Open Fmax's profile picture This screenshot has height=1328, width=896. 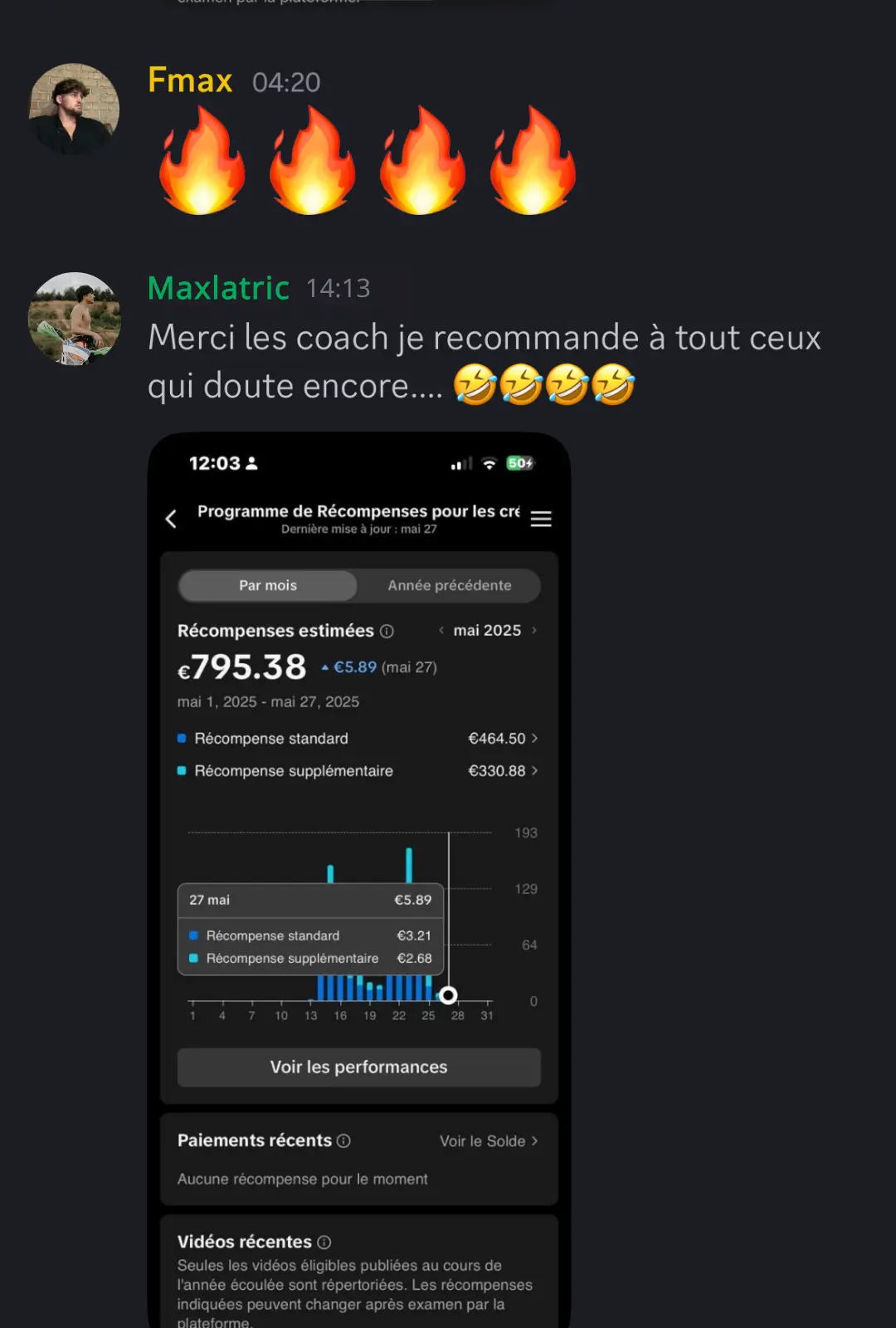click(74, 109)
